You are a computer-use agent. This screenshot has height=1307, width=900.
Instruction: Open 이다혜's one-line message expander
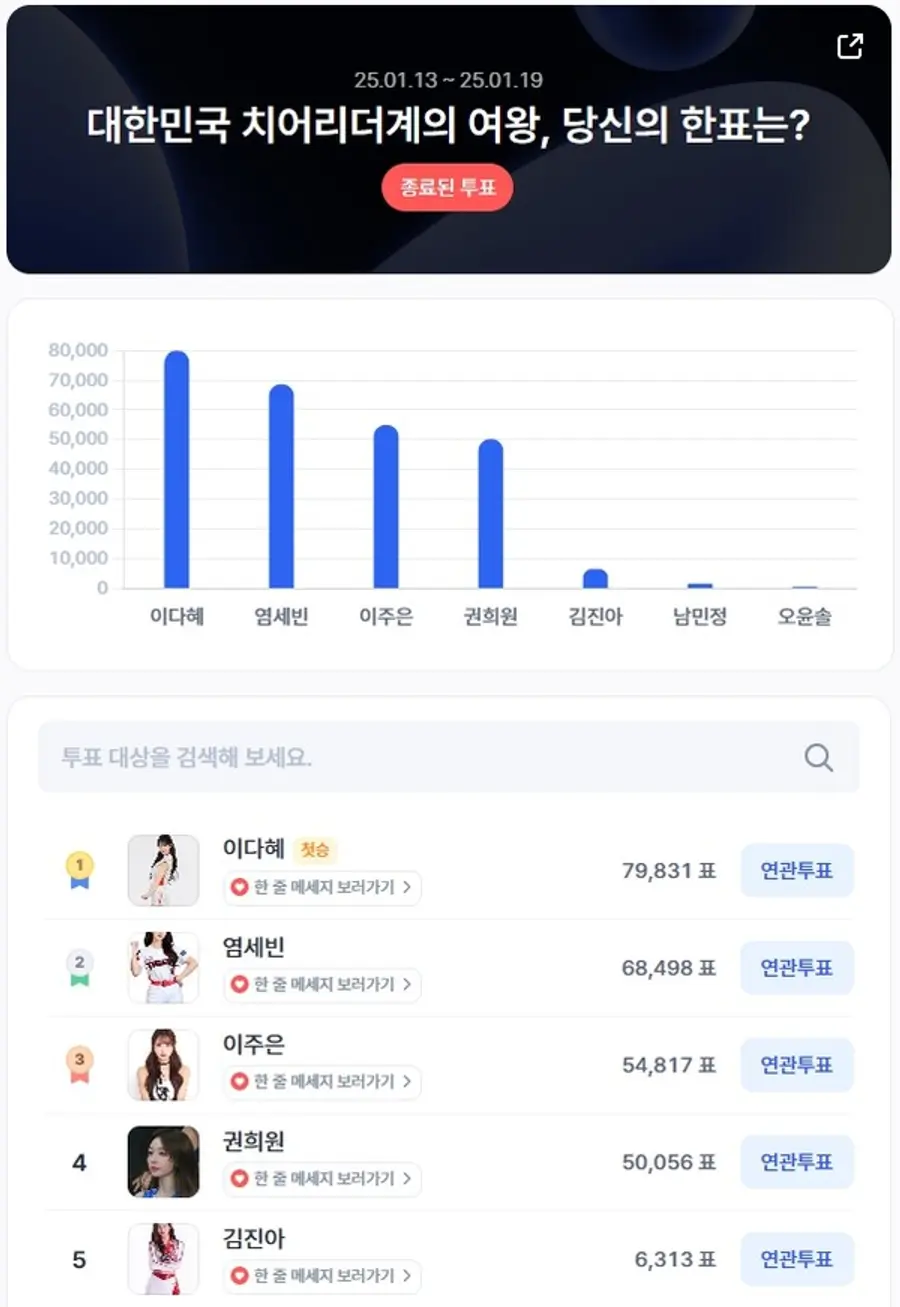(x=320, y=888)
